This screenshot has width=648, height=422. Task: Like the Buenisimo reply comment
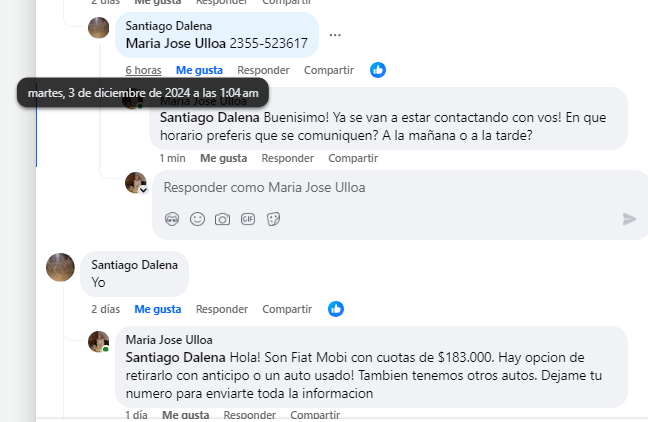[x=223, y=158]
